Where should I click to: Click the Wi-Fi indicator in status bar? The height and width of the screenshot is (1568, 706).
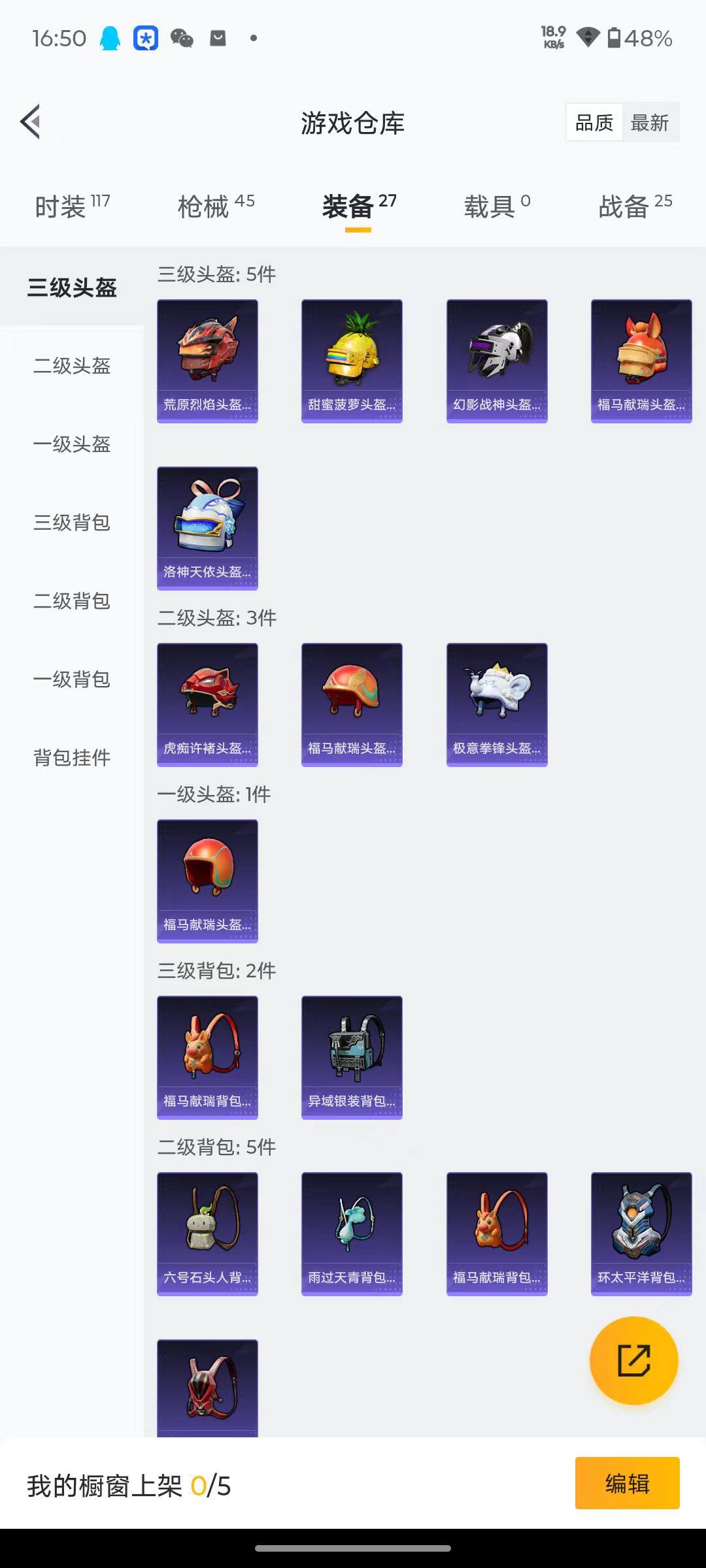tap(588, 39)
